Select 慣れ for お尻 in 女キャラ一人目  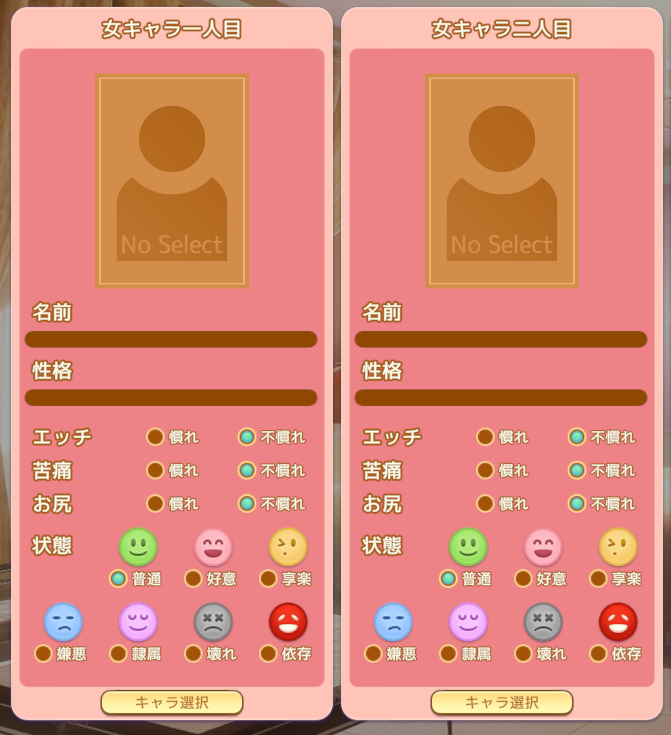(155, 504)
